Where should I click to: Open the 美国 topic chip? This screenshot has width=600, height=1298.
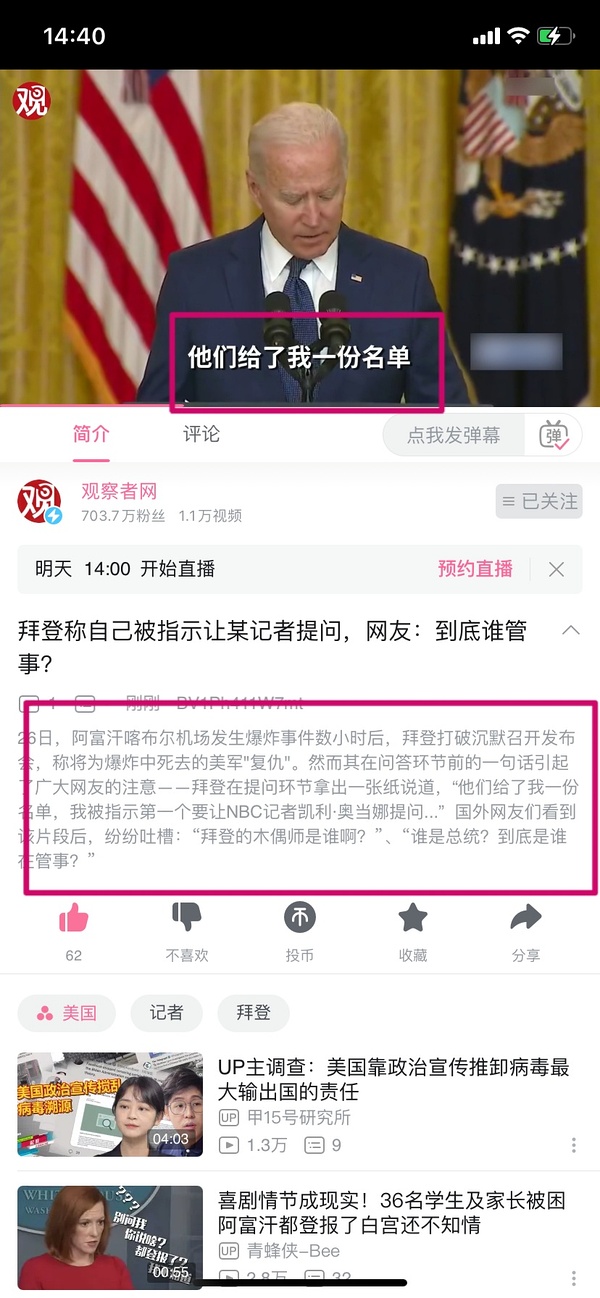pos(67,1013)
